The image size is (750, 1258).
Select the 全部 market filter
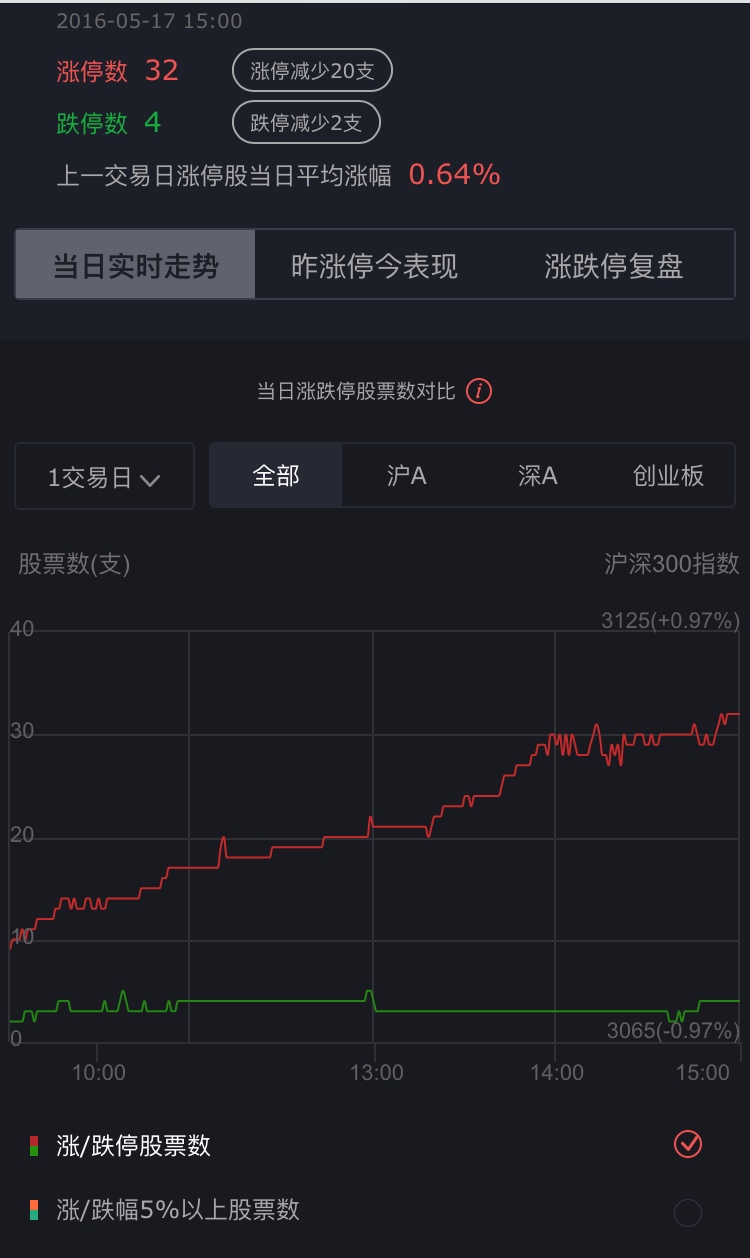(x=276, y=476)
